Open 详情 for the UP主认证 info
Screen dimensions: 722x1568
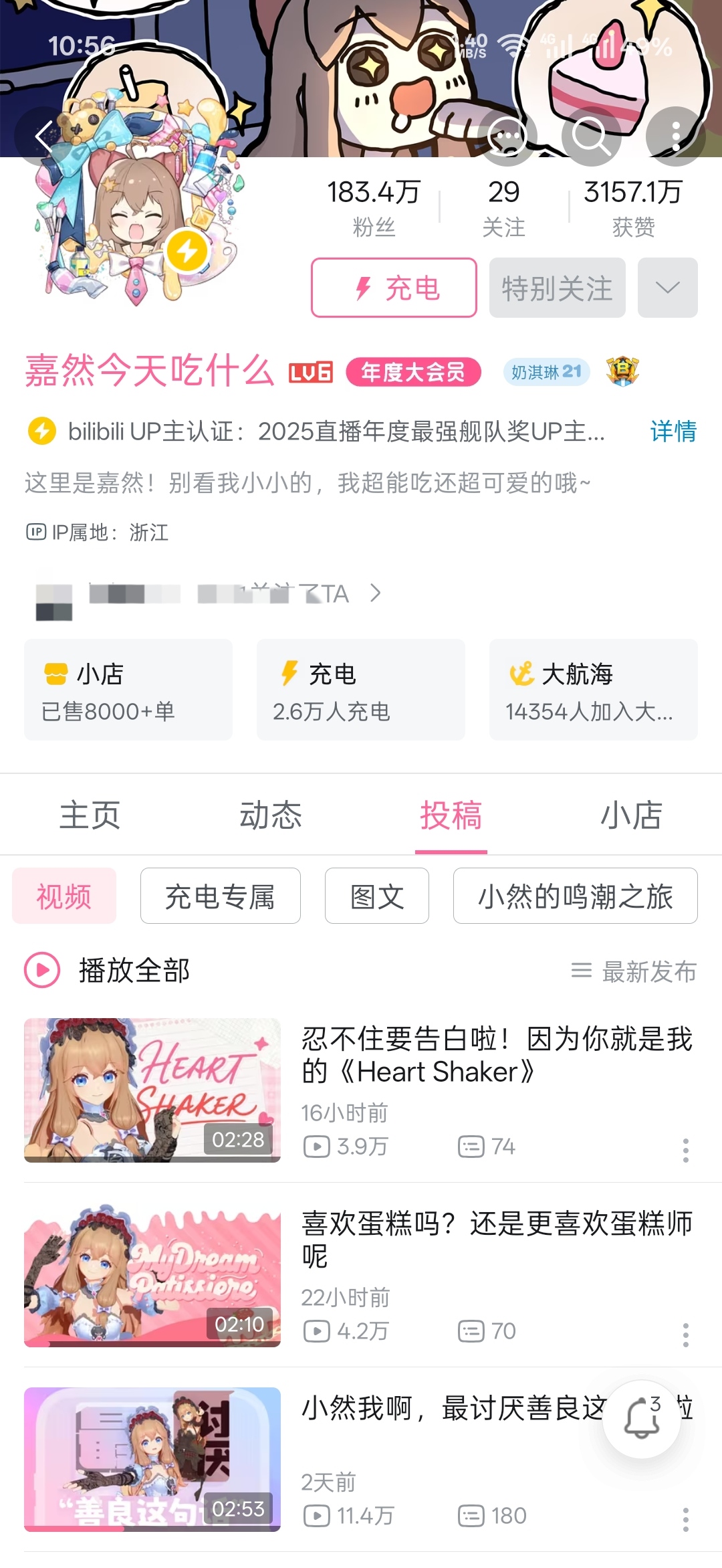coord(673,431)
